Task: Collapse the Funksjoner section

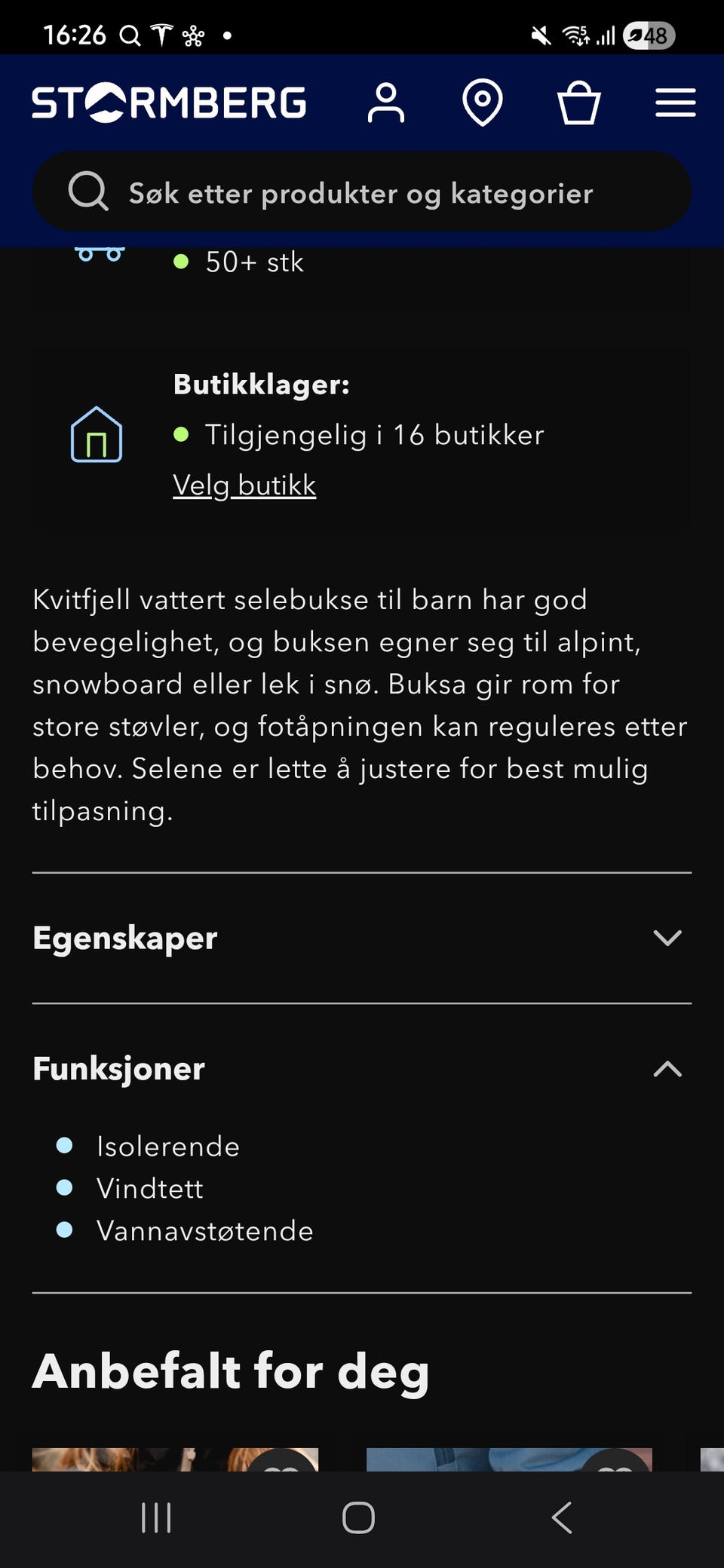Action: pyautogui.click(x=362, y=1069)
